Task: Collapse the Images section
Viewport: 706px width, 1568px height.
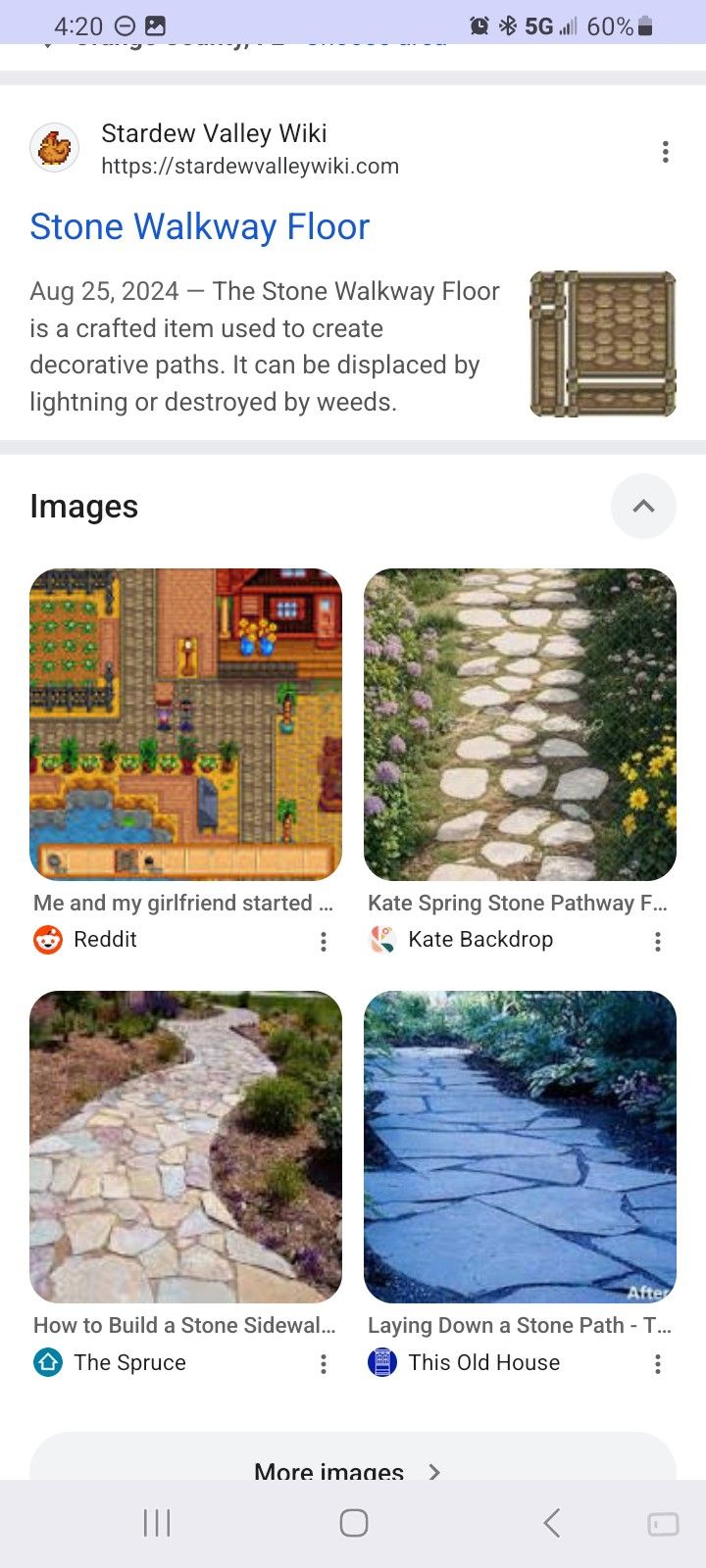Action: coord(643,507)
